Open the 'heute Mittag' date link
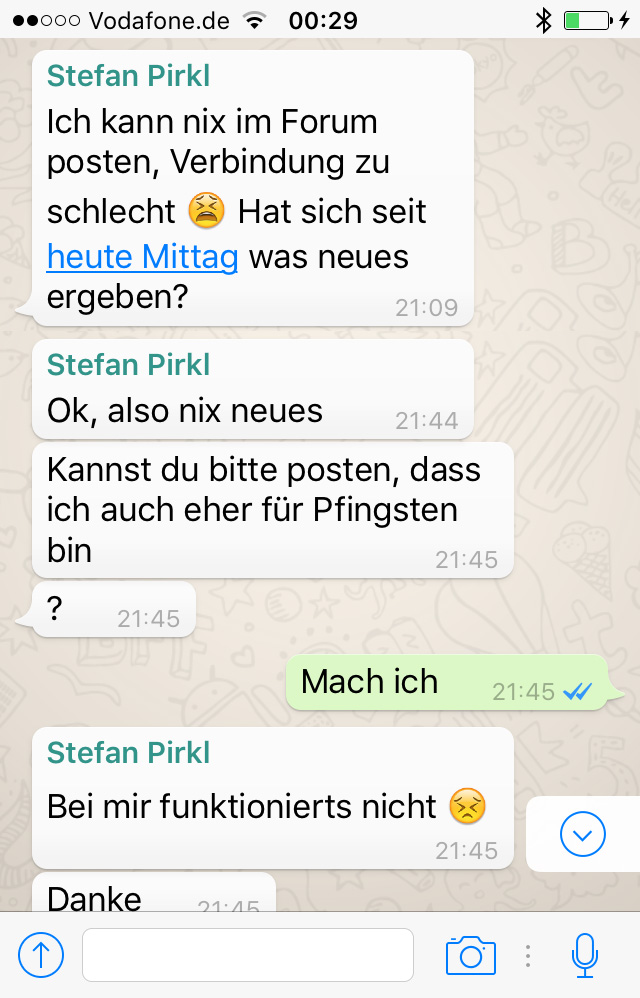Viewport: 640px width, 998px height. click(142, 257)
